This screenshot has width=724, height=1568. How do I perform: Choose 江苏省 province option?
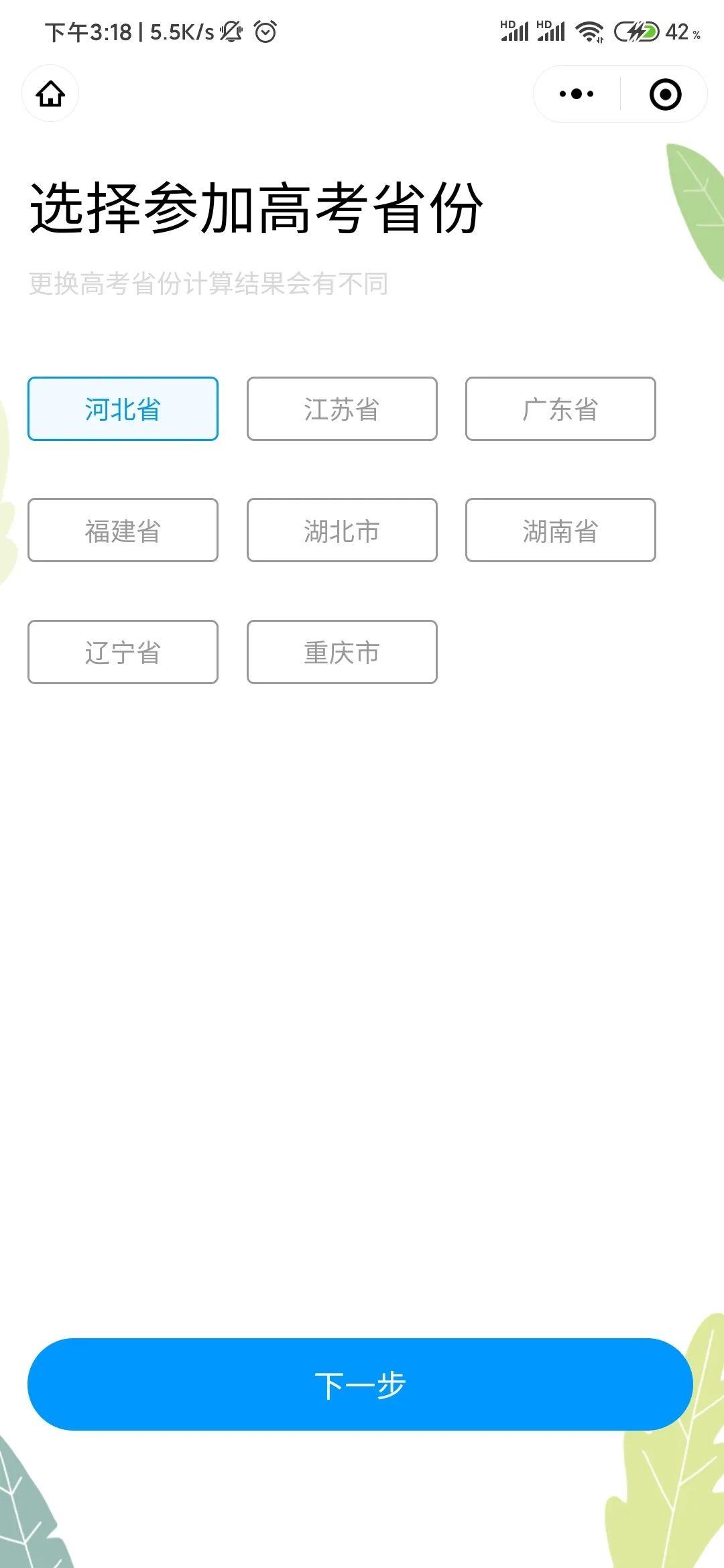click(342, 409)
